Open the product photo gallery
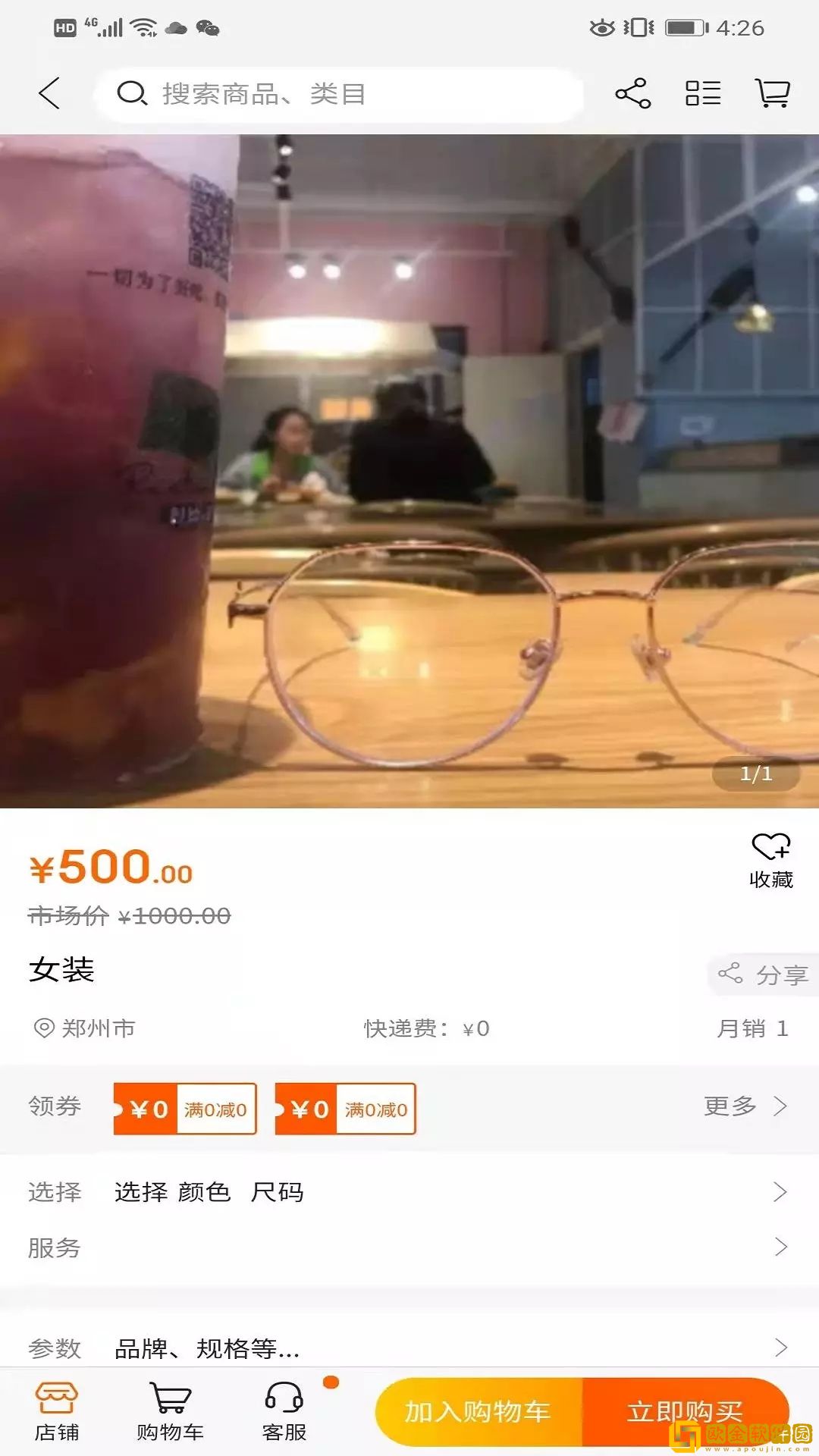Screen dimensions: 819x1456 [409, 470]
